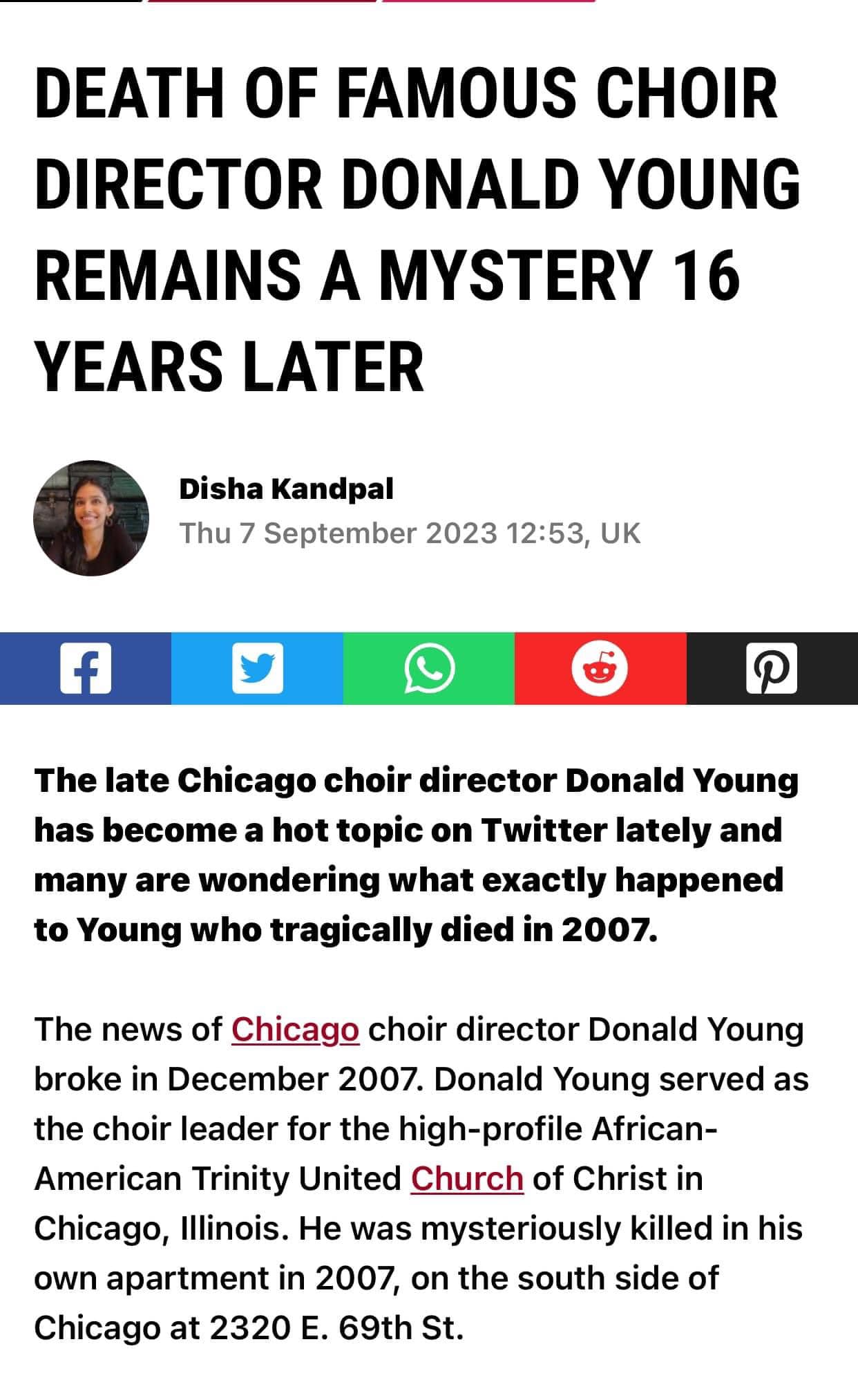Pin this article on Pinterest
This screenshot has width=858, height=1400.
772,668
